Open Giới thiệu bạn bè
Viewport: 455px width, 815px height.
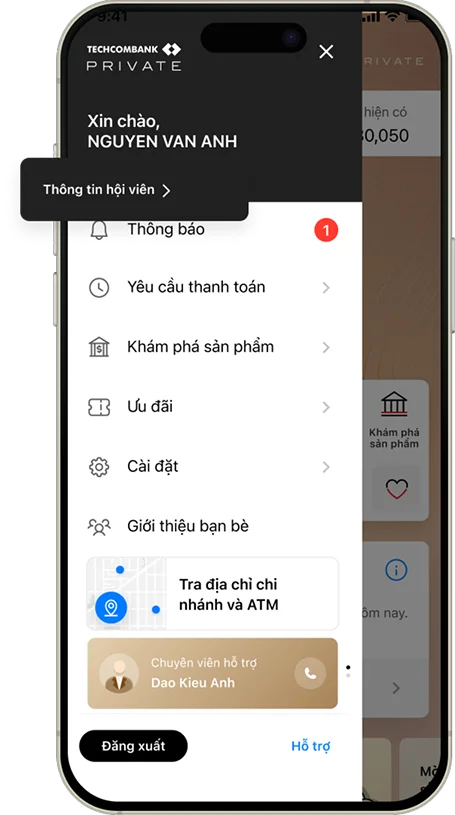(x=213, y=527)
